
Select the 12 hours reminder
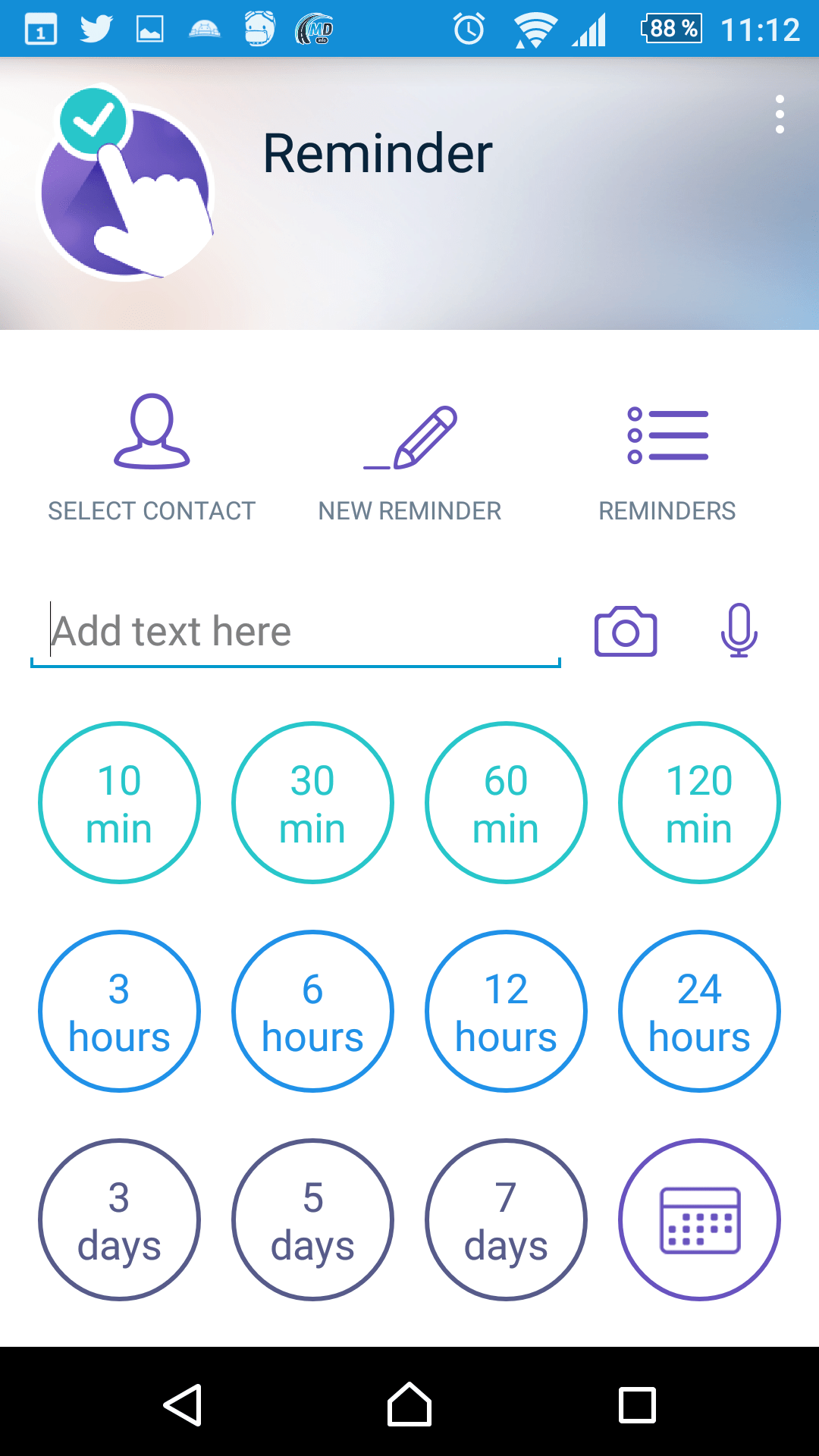click(506, 1011)
